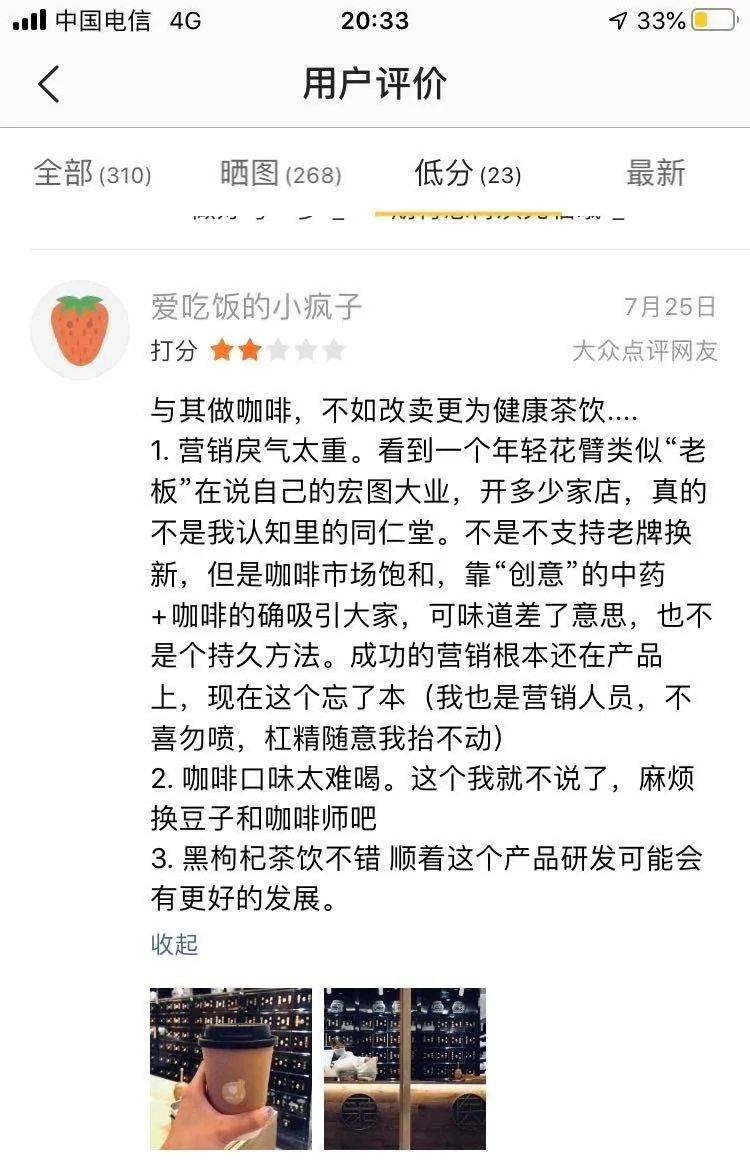Open 爱吃饭的小疯子's strawberry avatar
Screen dimensions: 750x1160
[x=80, y=330]
